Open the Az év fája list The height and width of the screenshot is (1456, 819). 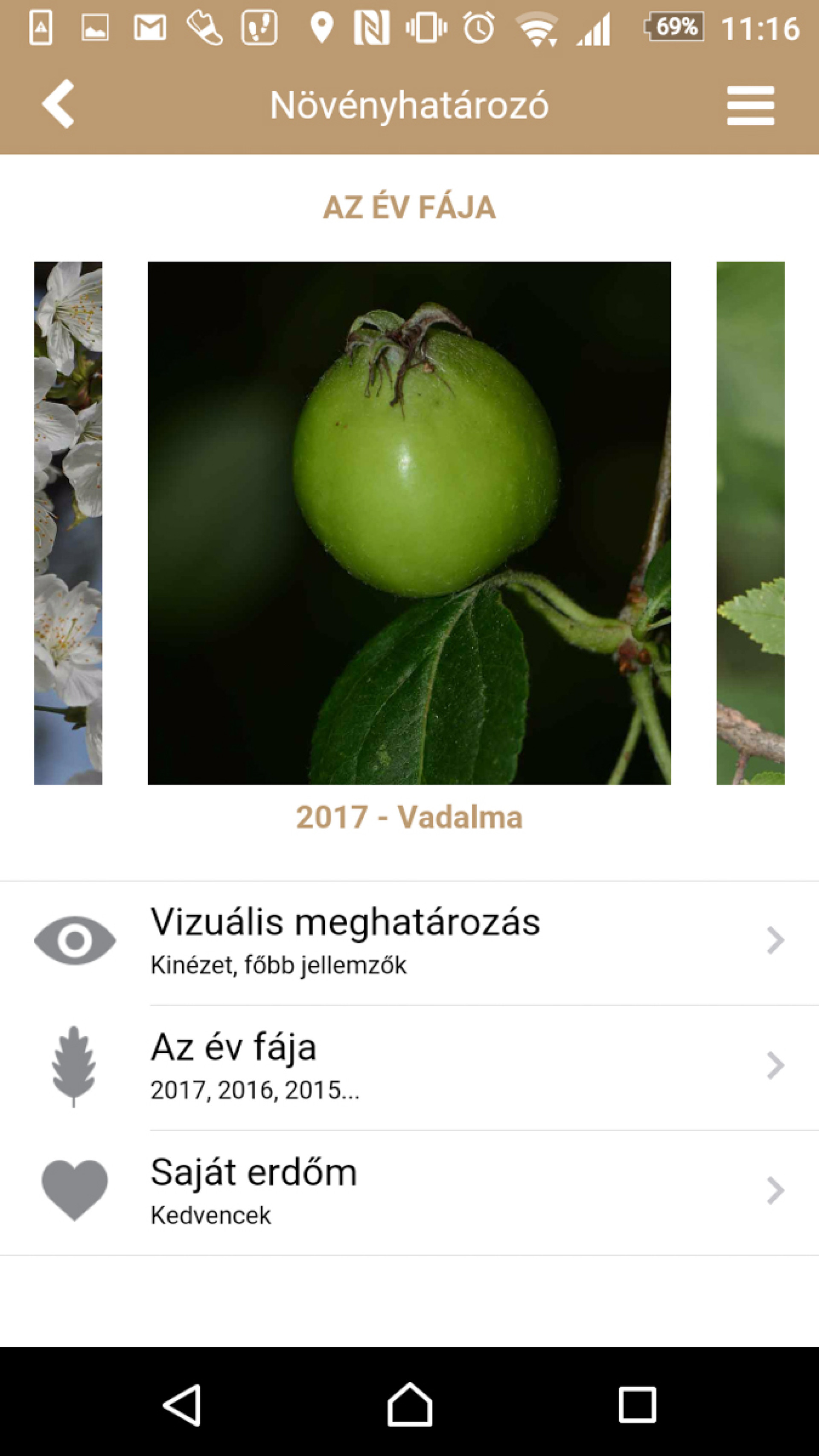pyautogui.click(x=409, y=1066)
